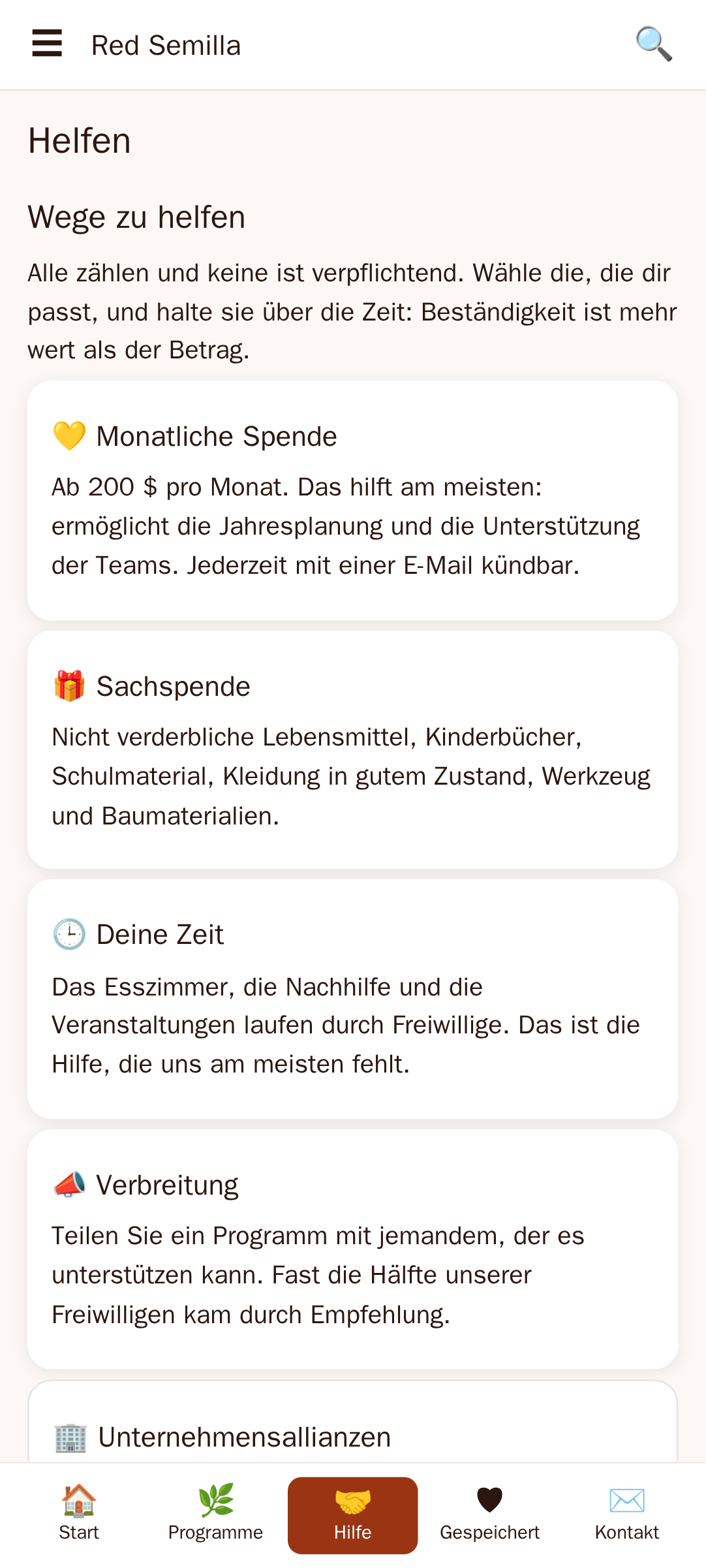Tap the Deine Zeit card
Image resolution: width=706 pixels, height=1568 pixels.
353,999
